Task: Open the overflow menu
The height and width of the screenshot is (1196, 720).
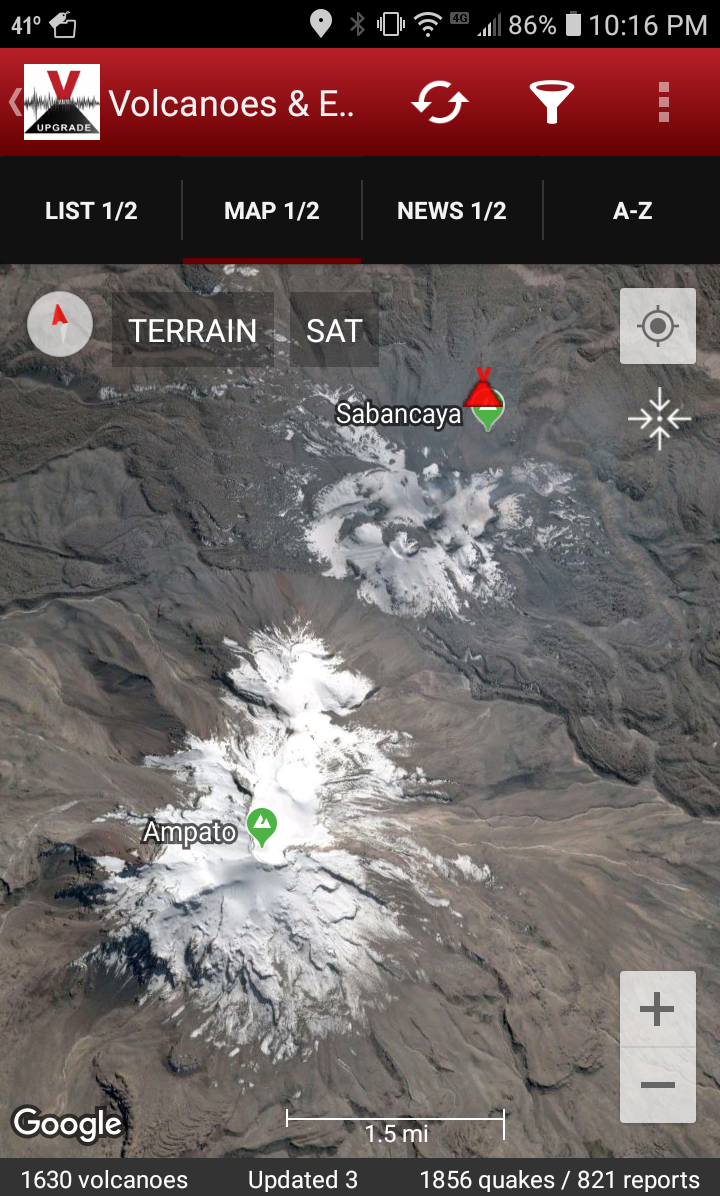Action: tap(663, 103)
